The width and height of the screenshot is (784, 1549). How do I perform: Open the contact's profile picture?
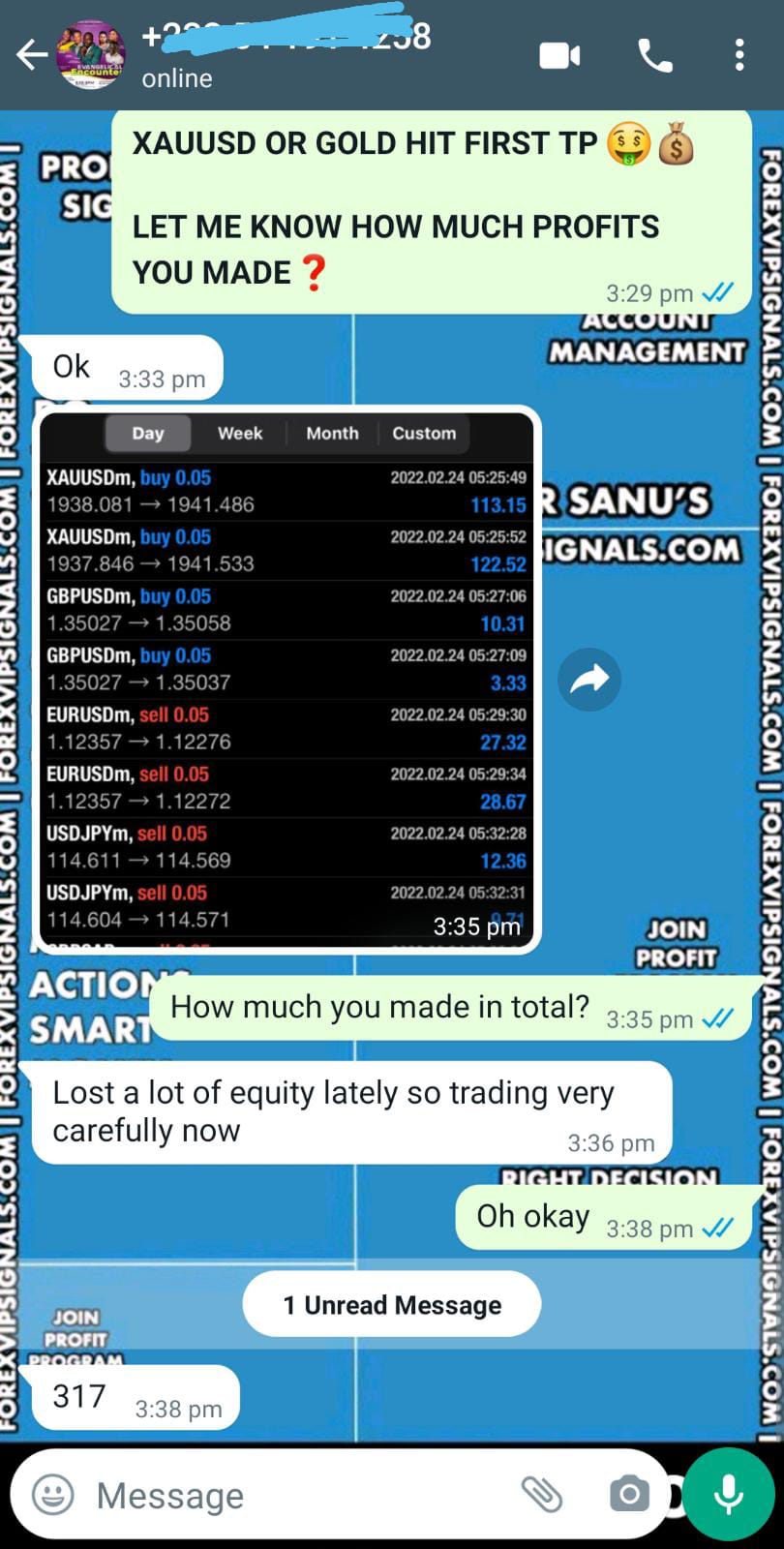pyautogui.click(x=90, y=55)
